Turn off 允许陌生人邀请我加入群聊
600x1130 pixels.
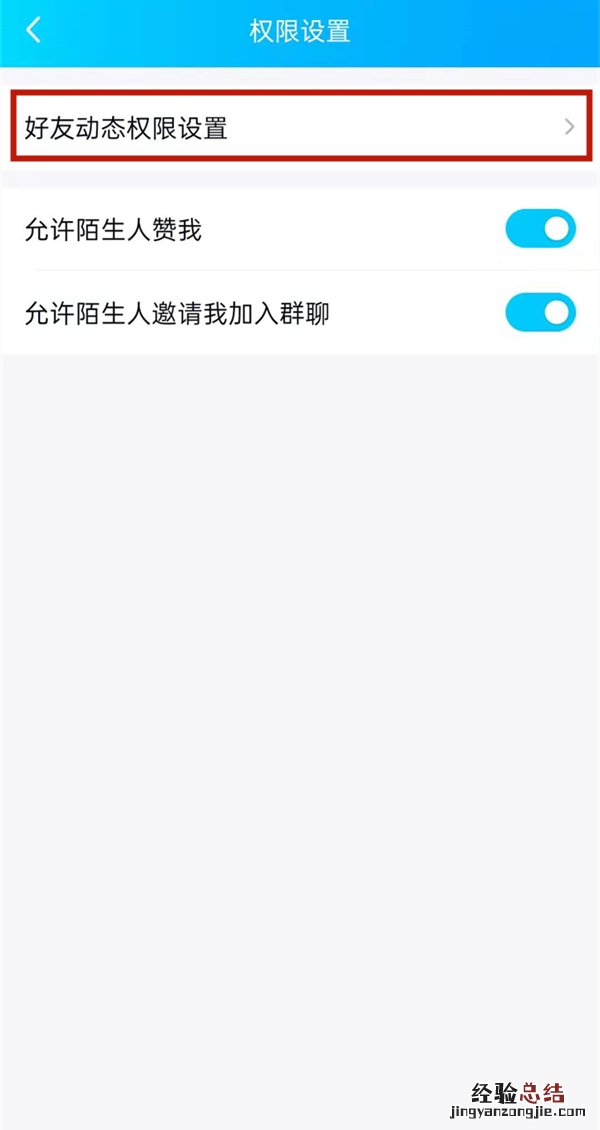click(x=540, y=313)
